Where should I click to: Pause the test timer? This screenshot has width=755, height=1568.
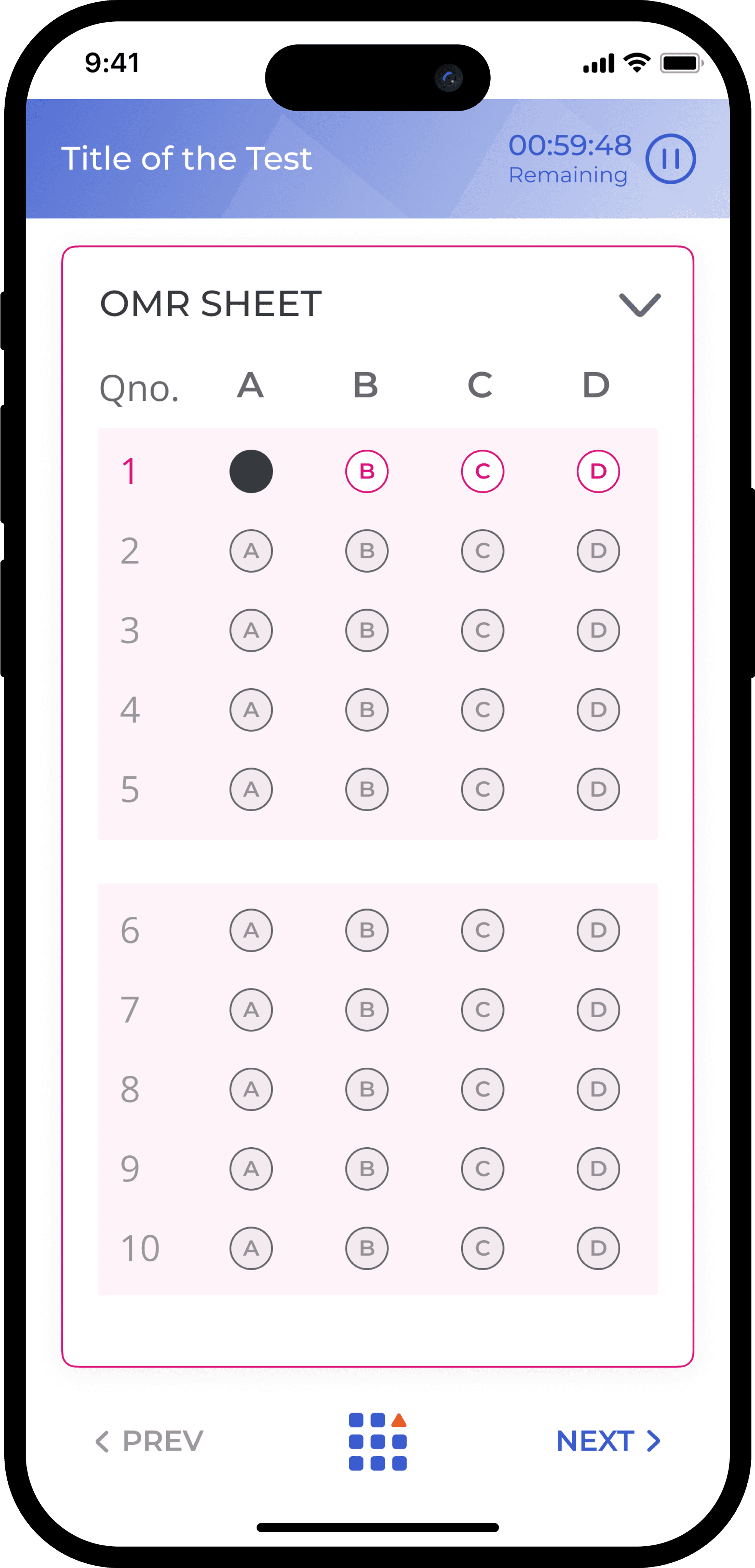click(670, 159)
